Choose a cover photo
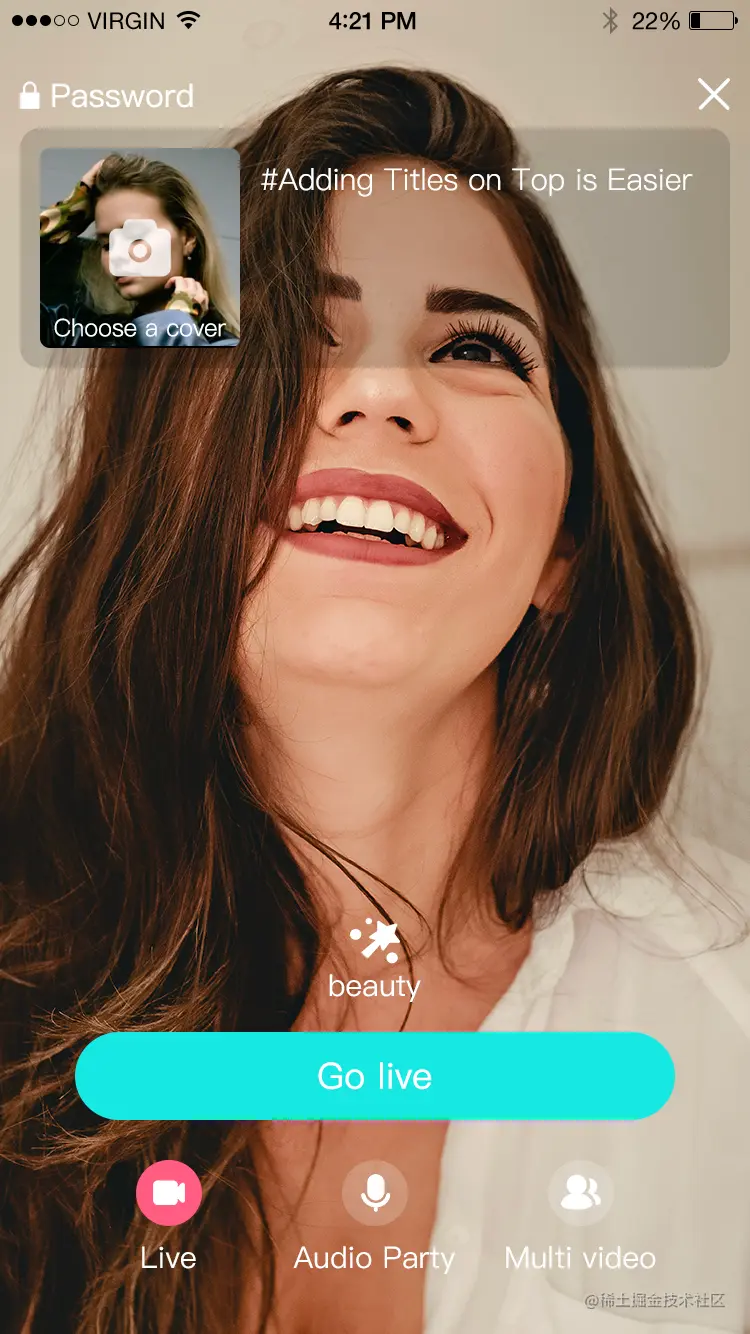 pyautogui.click(x=140, y=248)
